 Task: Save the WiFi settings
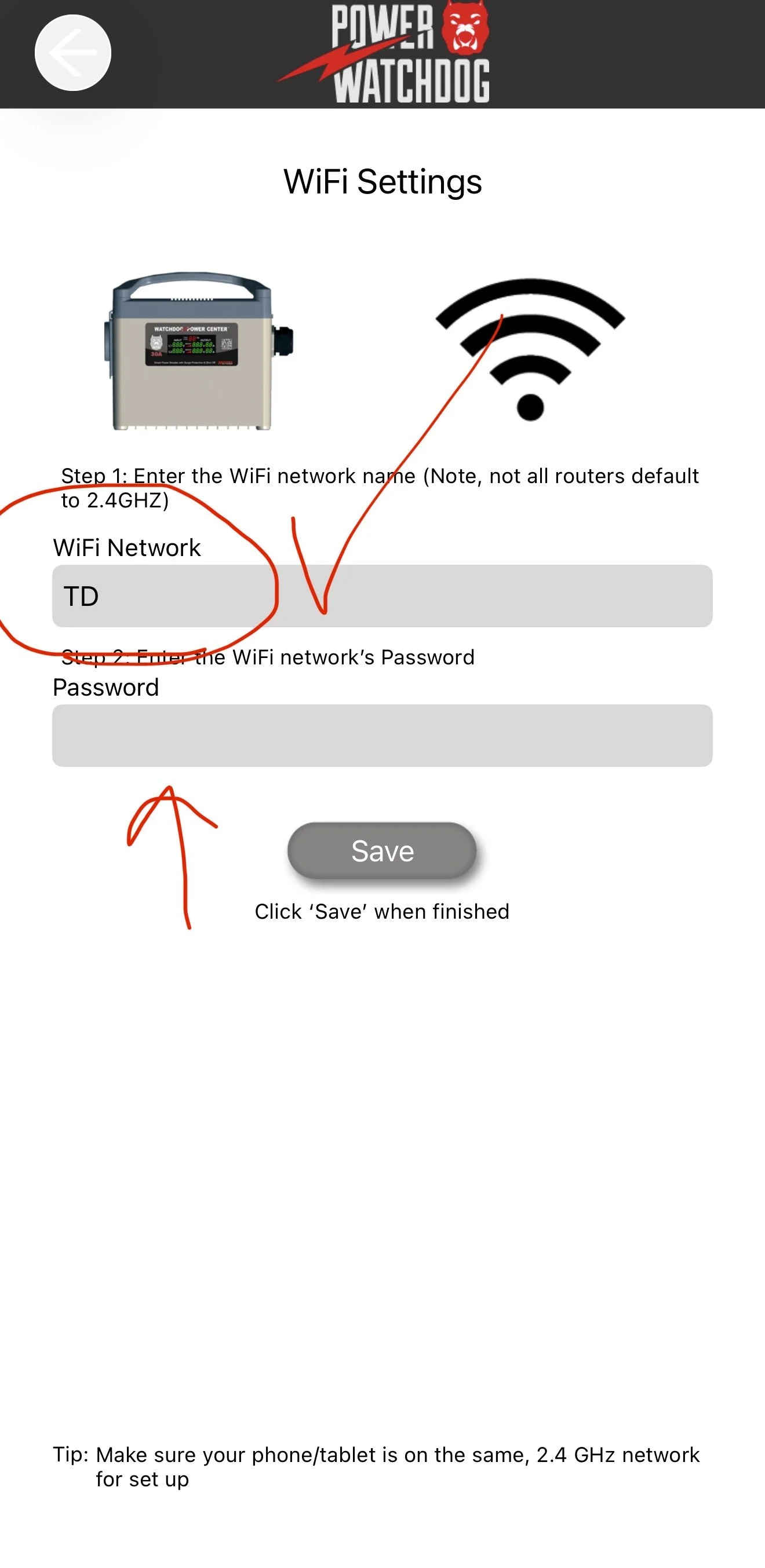click(382, 850)
